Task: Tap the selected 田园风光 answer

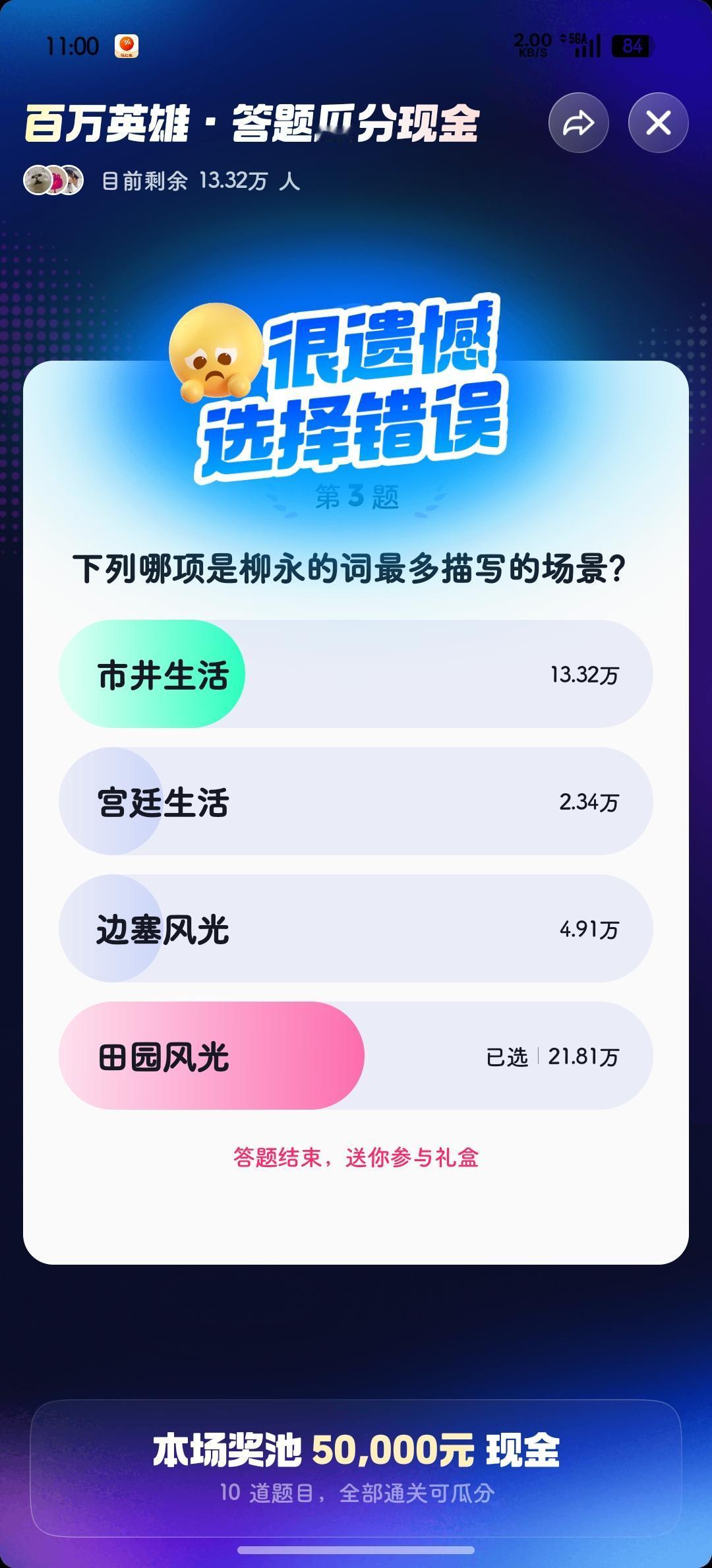Action: tap(356, 1056)
